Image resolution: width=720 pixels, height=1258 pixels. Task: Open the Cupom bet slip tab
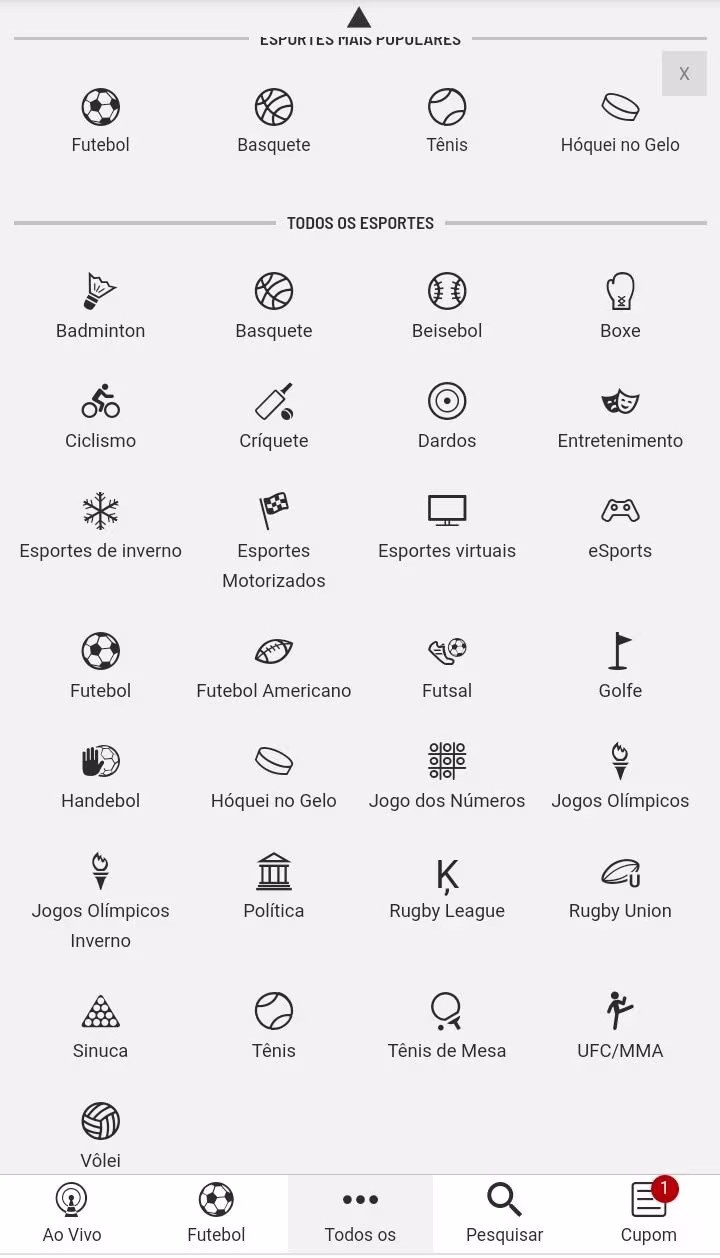click(x=648, y=1214)
